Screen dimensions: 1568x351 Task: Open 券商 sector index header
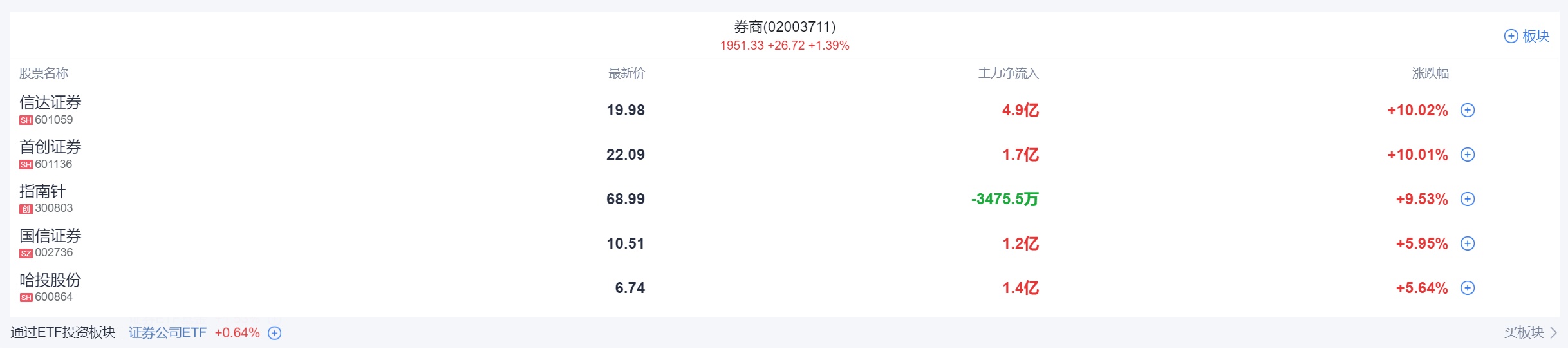784,27
